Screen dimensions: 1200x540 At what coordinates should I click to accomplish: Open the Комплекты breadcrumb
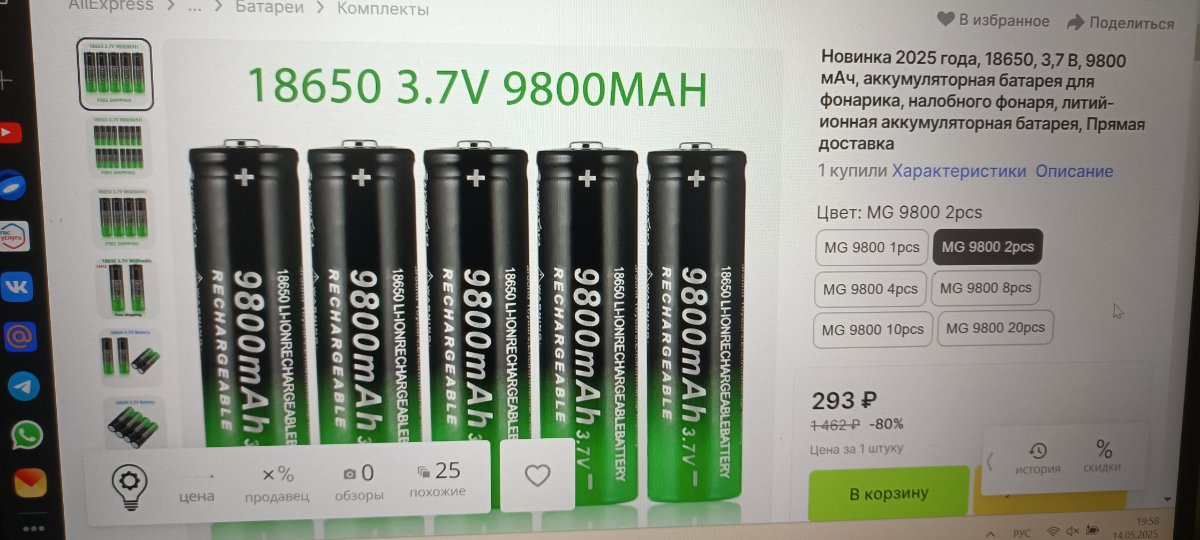click(383, 9)
